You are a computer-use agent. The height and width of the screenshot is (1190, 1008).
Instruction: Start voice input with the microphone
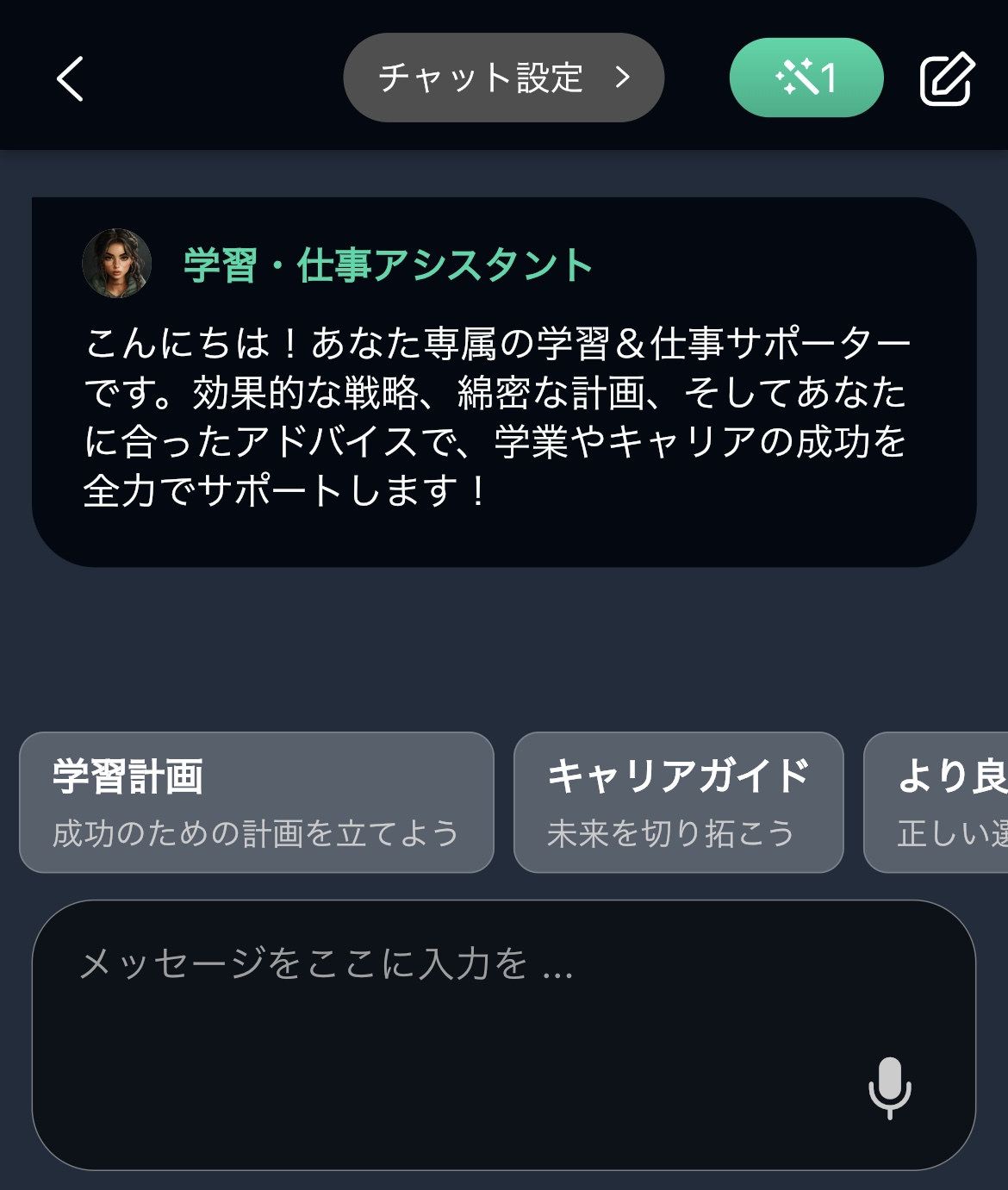889,1087
